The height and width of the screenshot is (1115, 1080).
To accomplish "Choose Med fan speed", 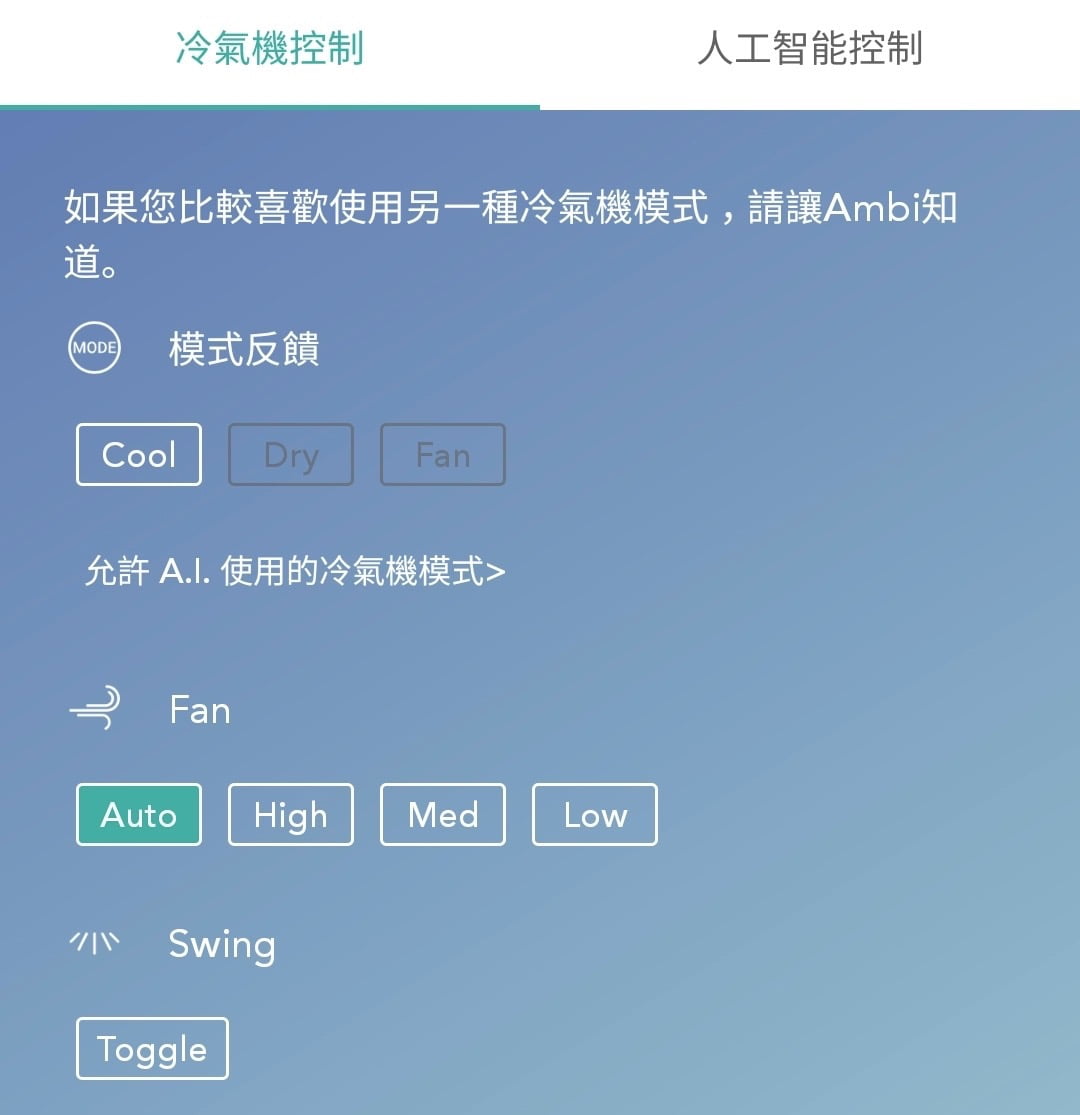I will [x=443, y=815].
